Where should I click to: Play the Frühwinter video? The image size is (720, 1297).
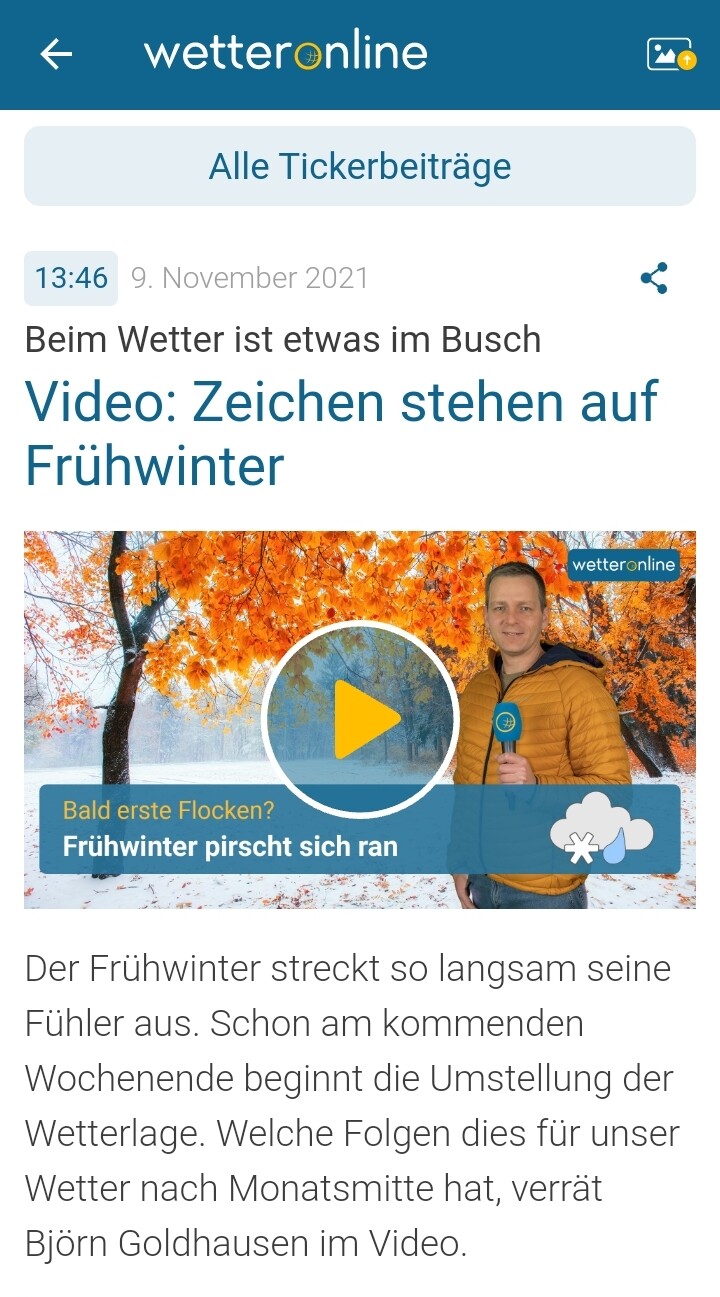click(360, 718)
